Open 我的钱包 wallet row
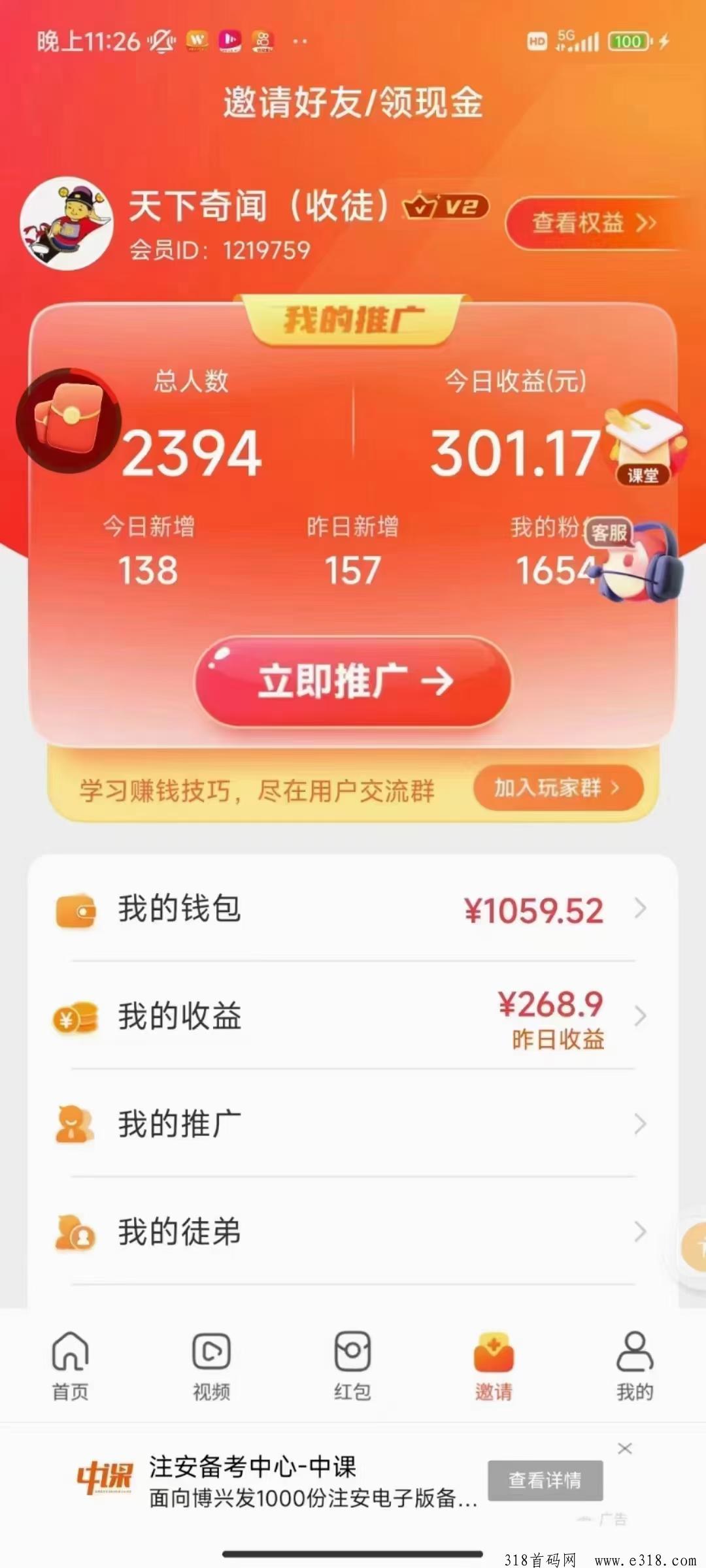 [353, 908]
